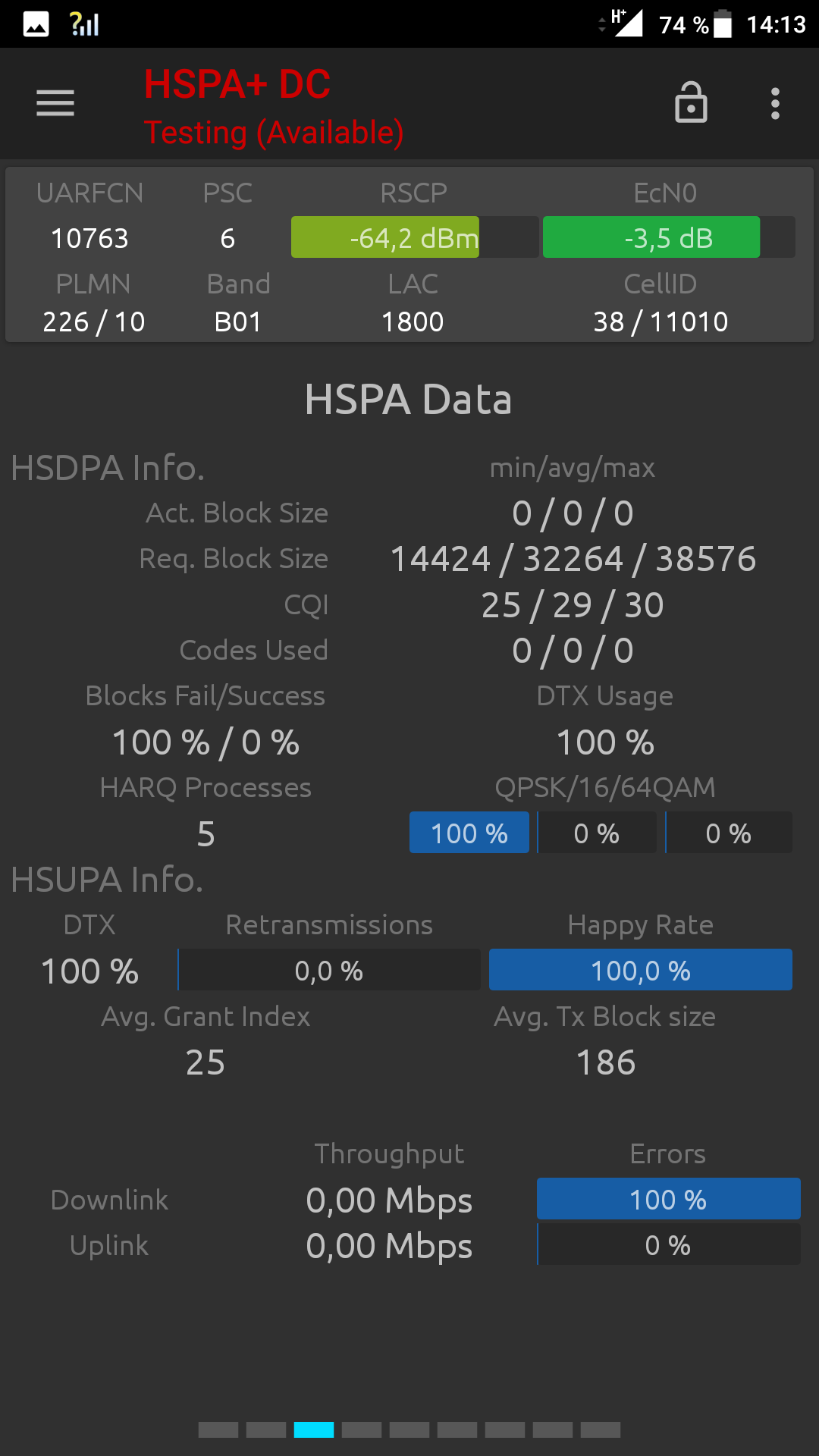The width and height of the screenshot is (819, 1456).
Task: Open the hamburger navigation drawer
Action: click(55, 103)
